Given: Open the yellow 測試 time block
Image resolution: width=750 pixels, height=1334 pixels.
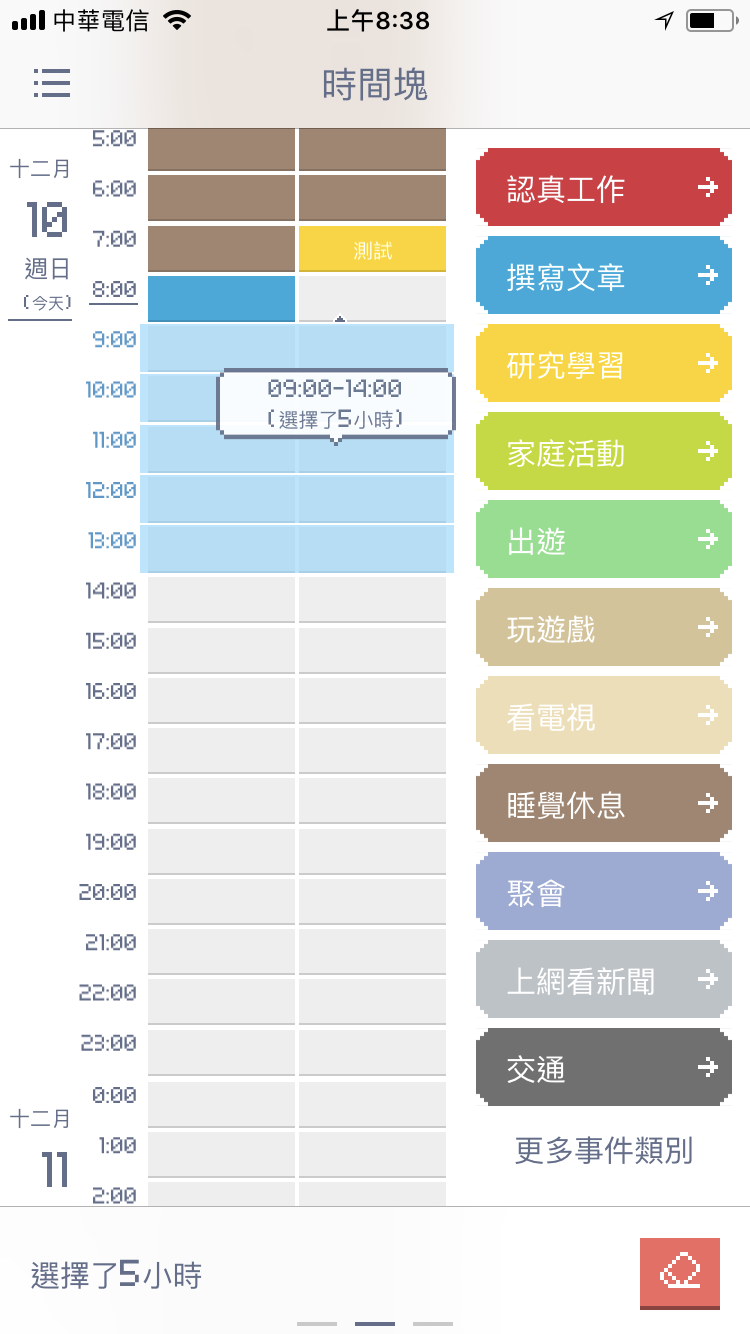Looking at the screenshot, I should pyautogui.click(x=372, y=249).
